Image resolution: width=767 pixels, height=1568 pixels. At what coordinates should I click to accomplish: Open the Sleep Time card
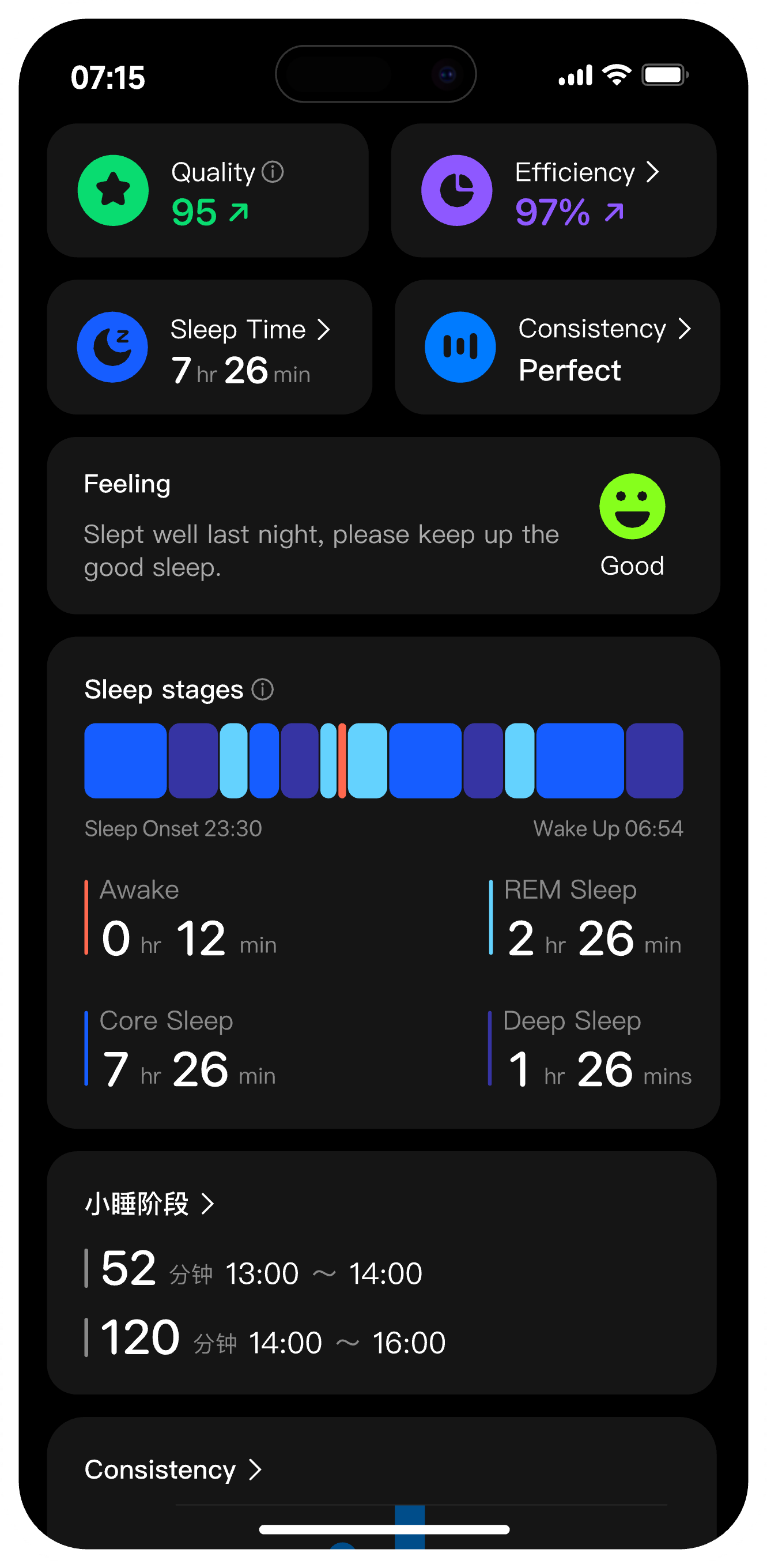pos(209,347)
